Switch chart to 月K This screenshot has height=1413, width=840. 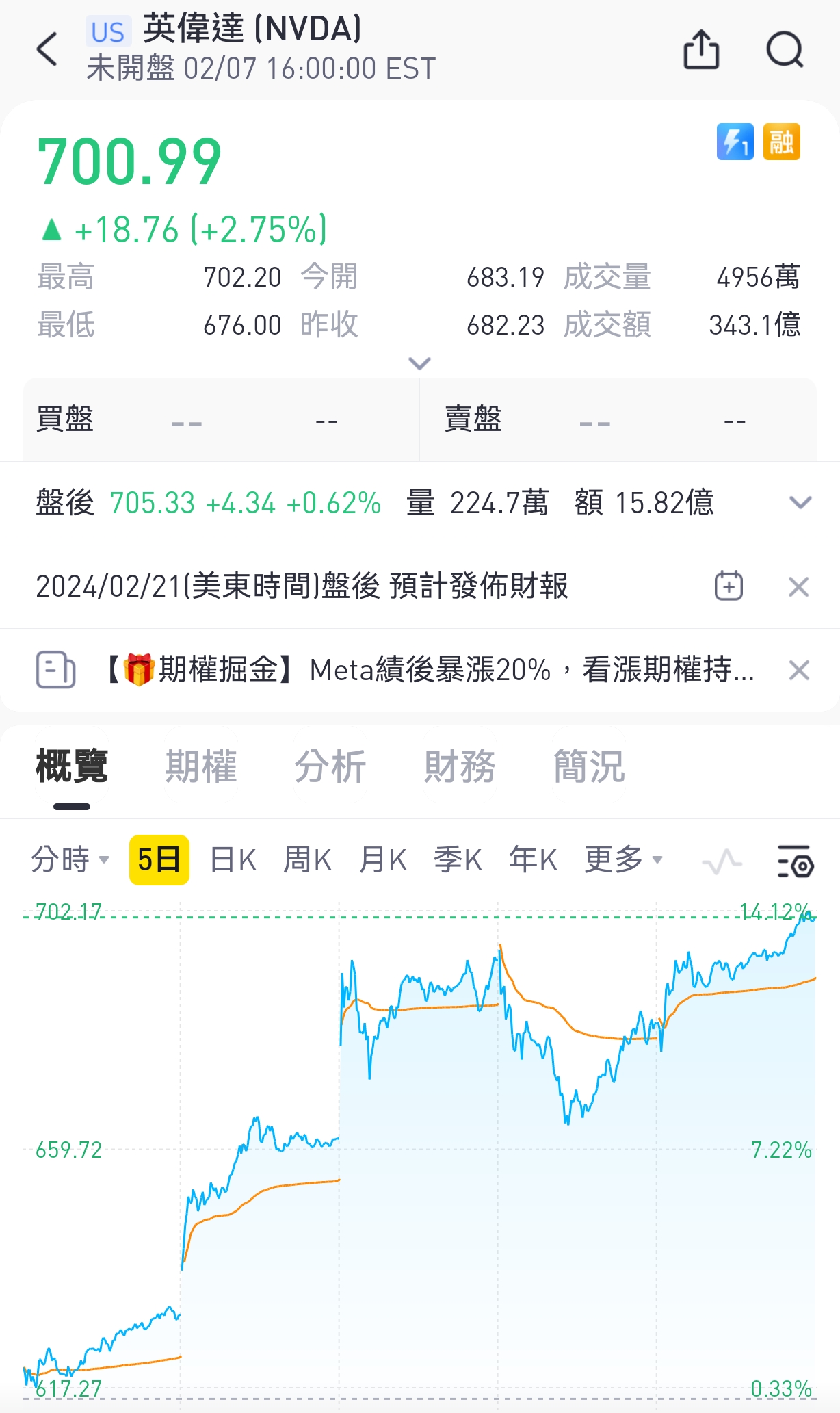coord(383,860)
